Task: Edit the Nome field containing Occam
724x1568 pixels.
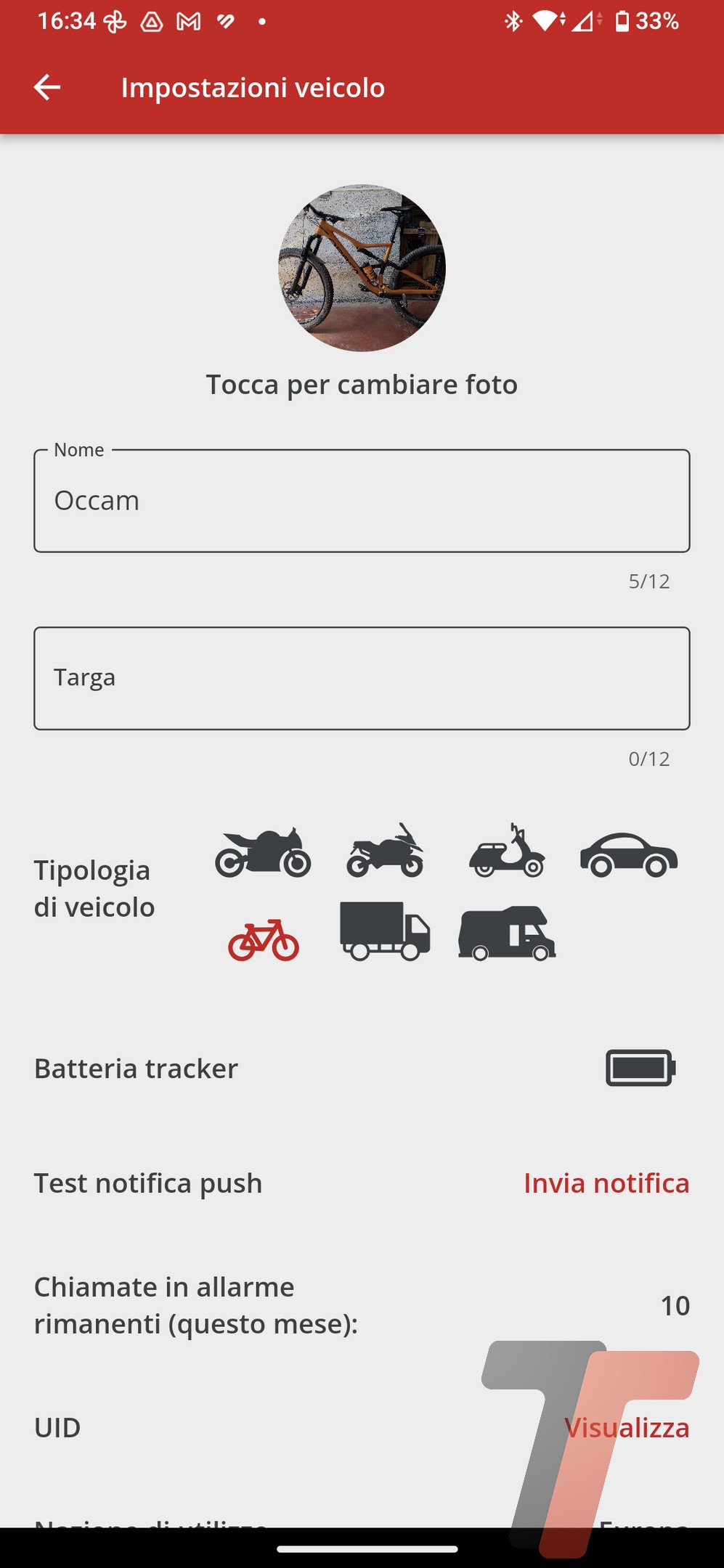Action: point(362,501)
